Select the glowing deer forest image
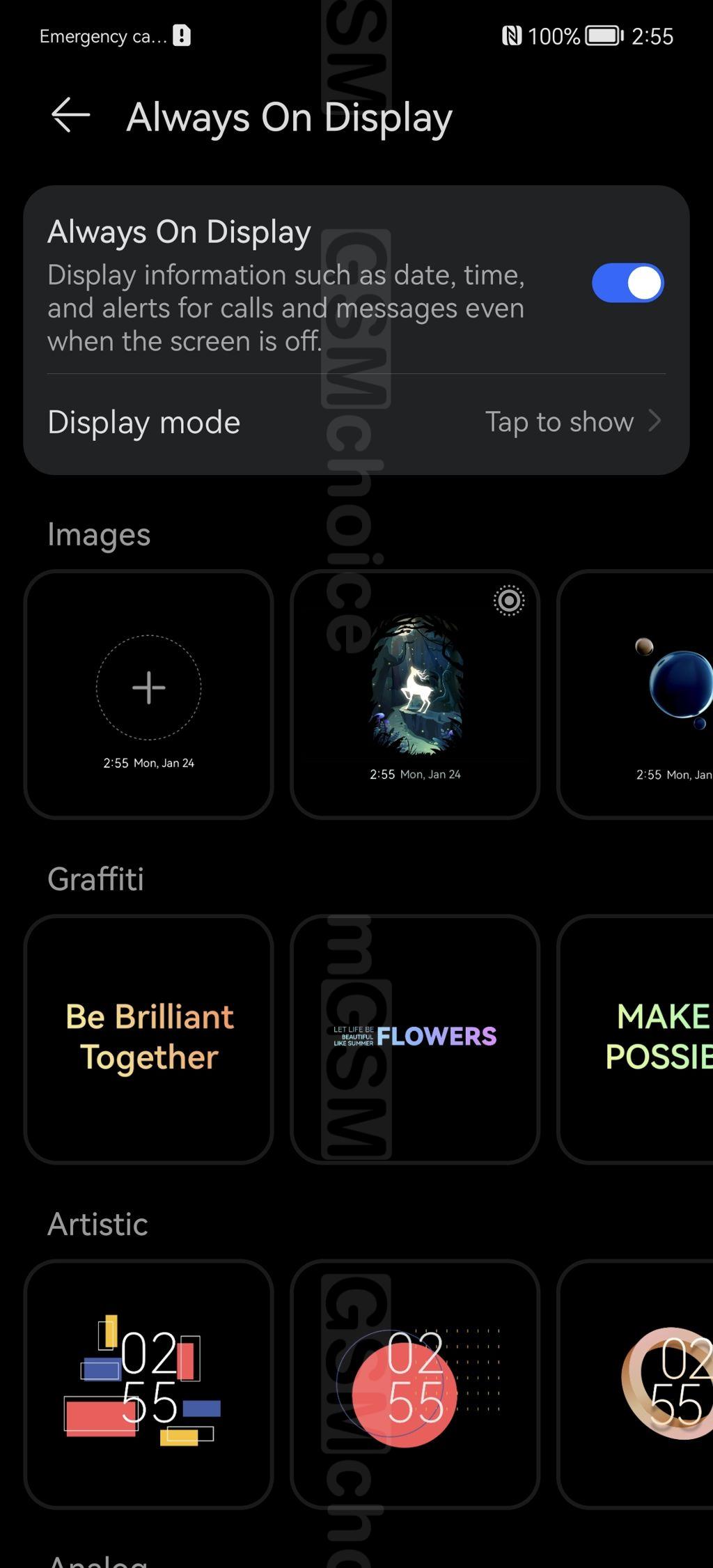This screenshot has height=1568, width=713. point(415,694)
